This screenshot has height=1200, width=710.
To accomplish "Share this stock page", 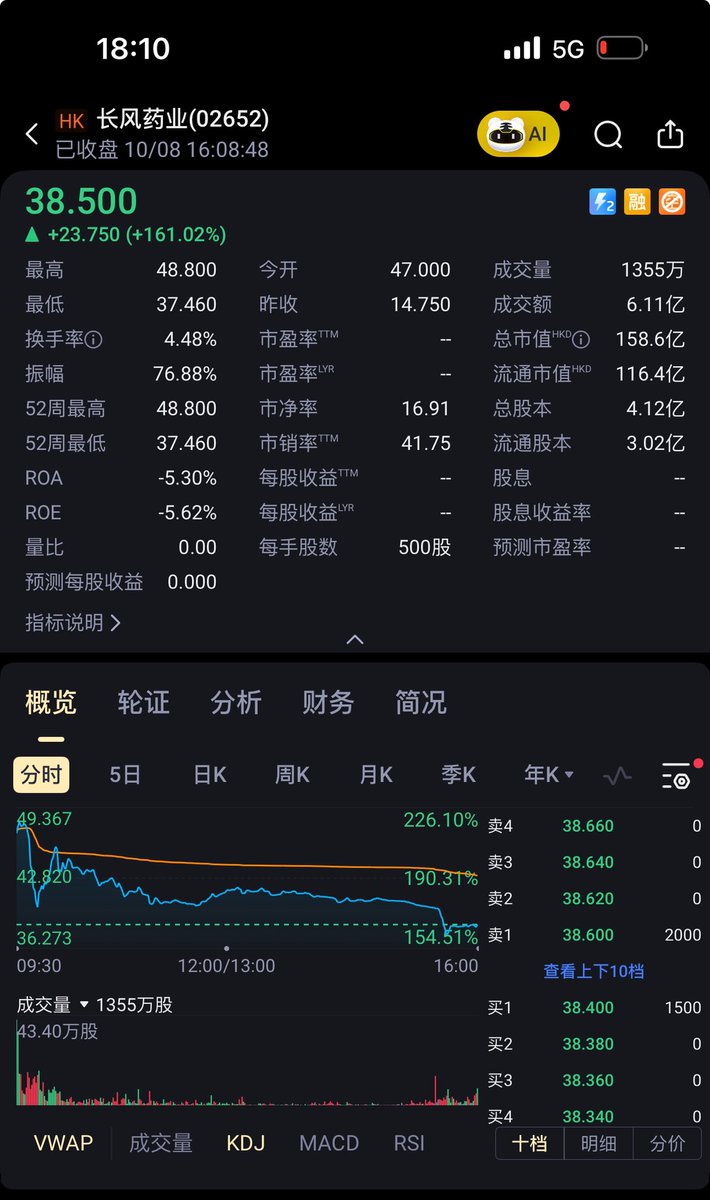I will point(670,134).
